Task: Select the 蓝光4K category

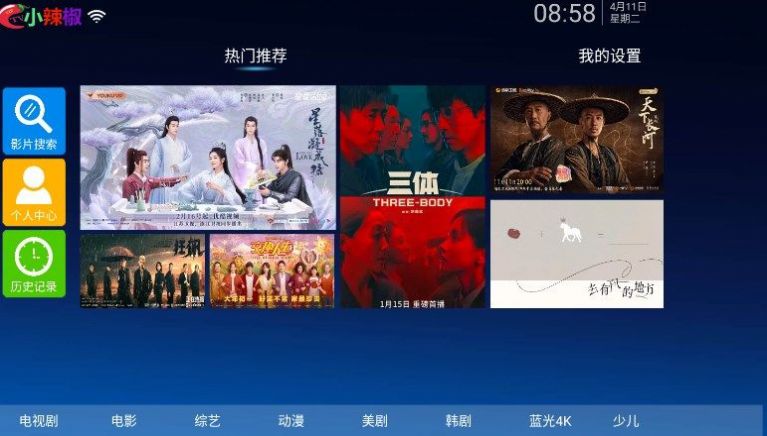Action: tap(550, 420)
